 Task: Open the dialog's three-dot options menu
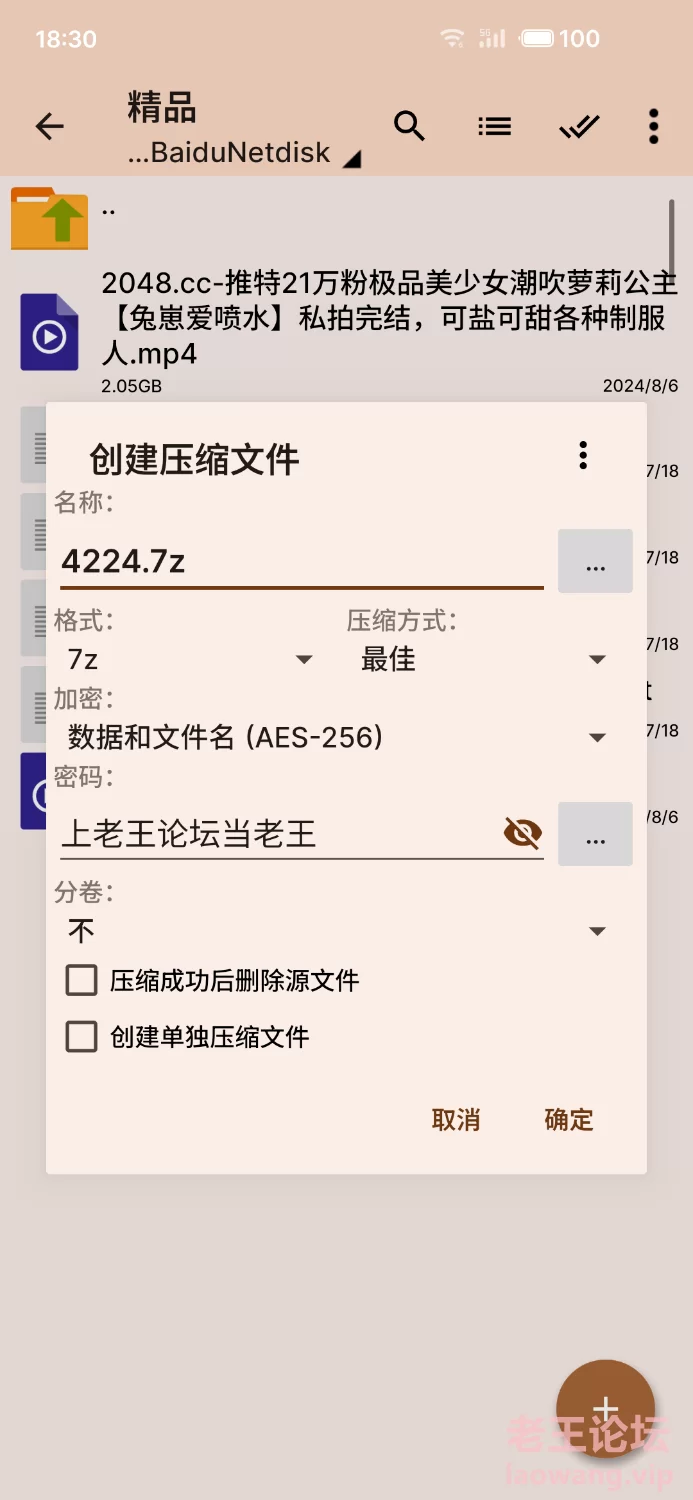[583, 455]
